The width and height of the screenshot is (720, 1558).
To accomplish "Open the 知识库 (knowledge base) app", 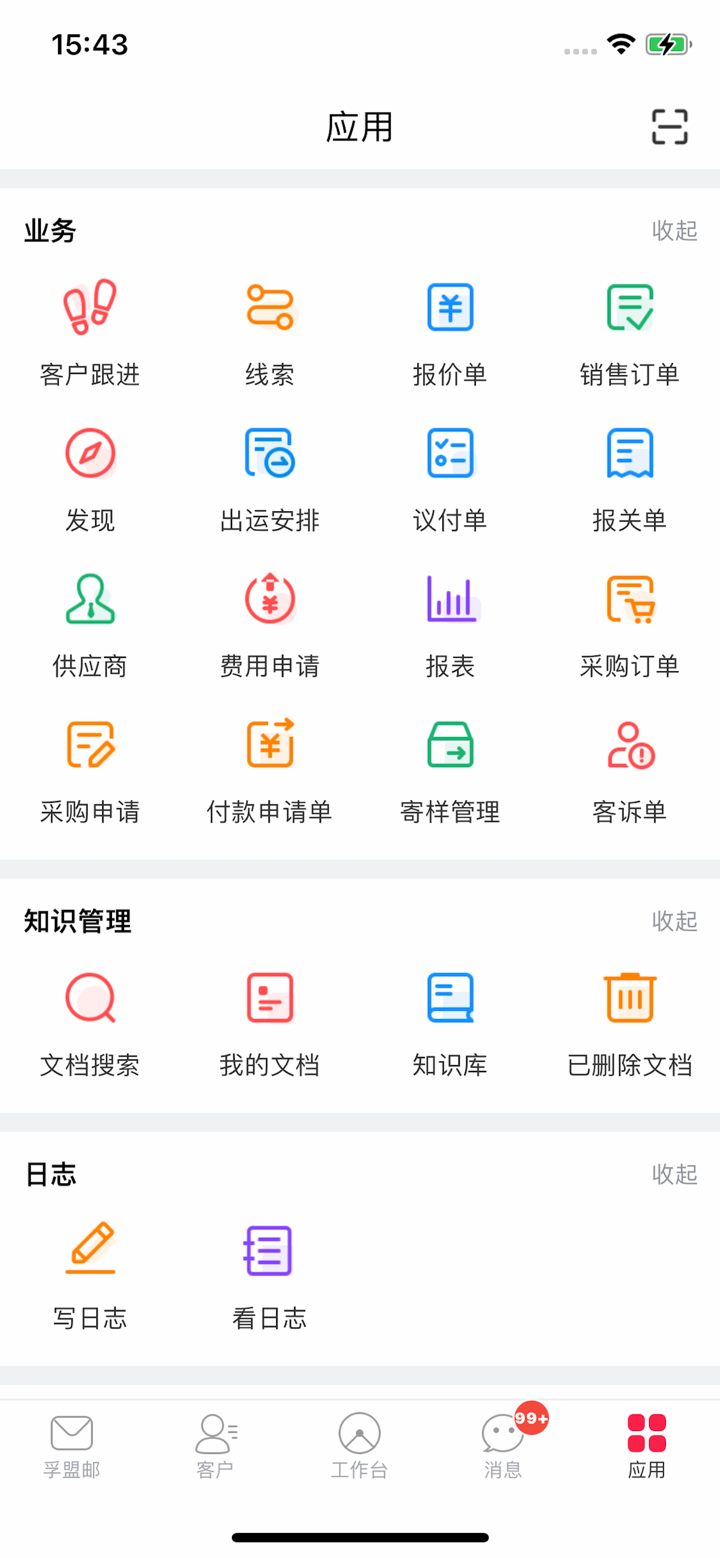I will click(449, 1022).
